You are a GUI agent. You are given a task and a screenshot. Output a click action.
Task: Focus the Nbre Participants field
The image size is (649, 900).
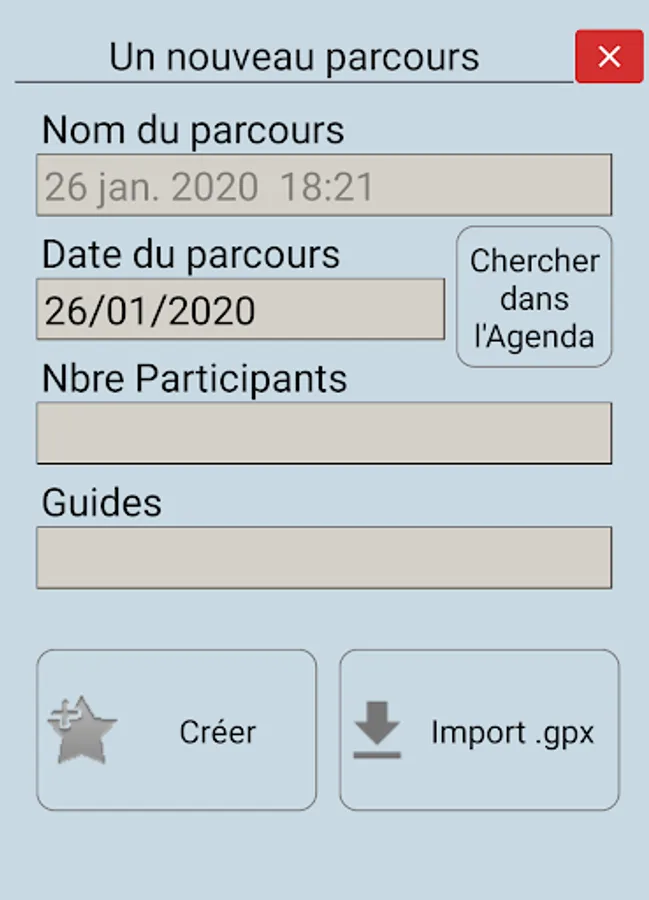coord(323,433)
